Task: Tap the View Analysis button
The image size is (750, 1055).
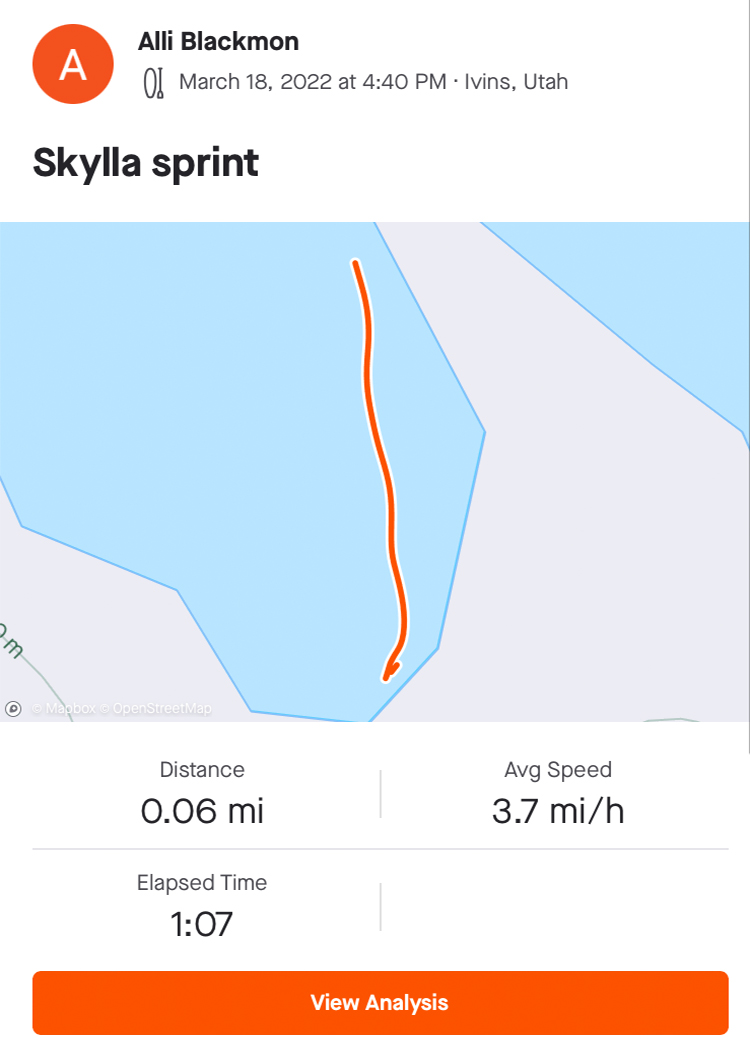Action: (380, 1002)
